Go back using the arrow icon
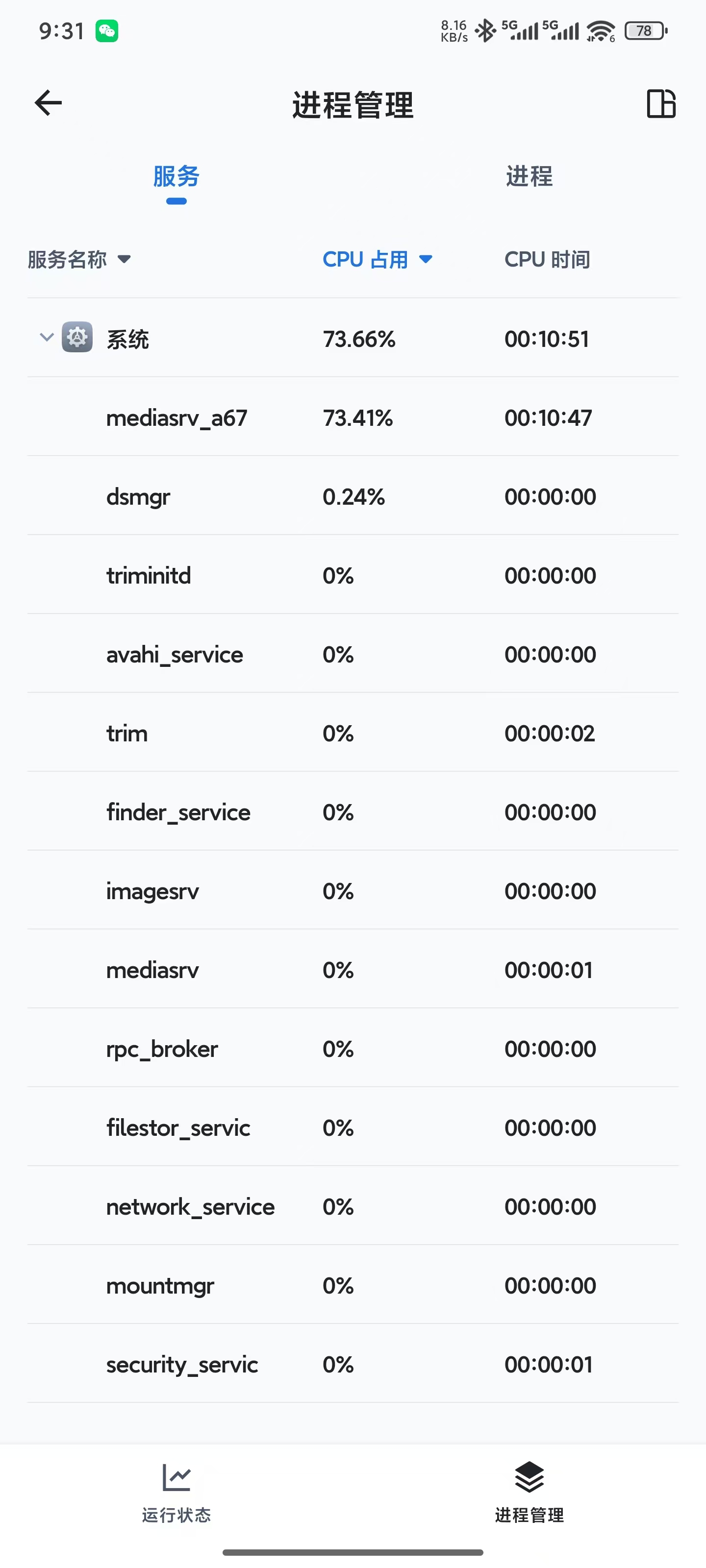The image size is (706, 1568). pyautogui.click(x=48, y=103)
